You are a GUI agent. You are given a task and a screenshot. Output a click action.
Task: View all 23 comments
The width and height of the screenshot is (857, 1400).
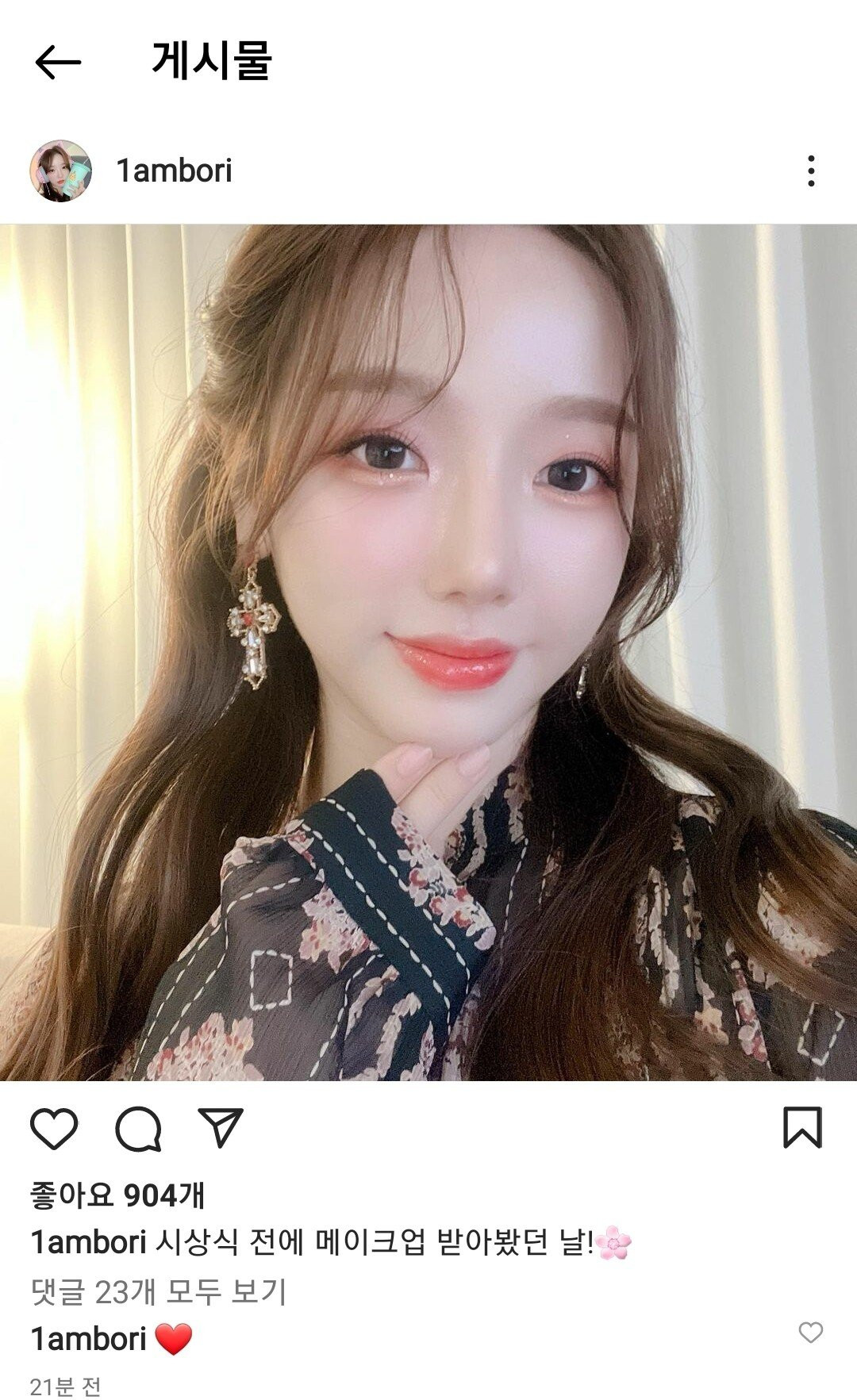click(158, 1291)
